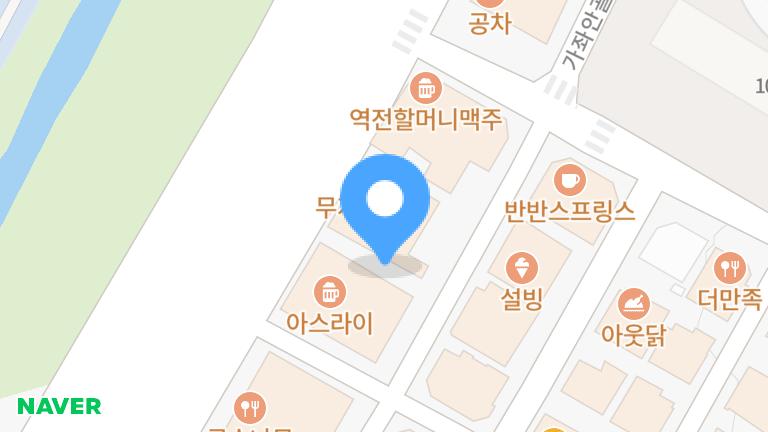Open the 공차 place label
Viewport: 768px width, 432px height.
pyautogui.click(x=489, y=22)
